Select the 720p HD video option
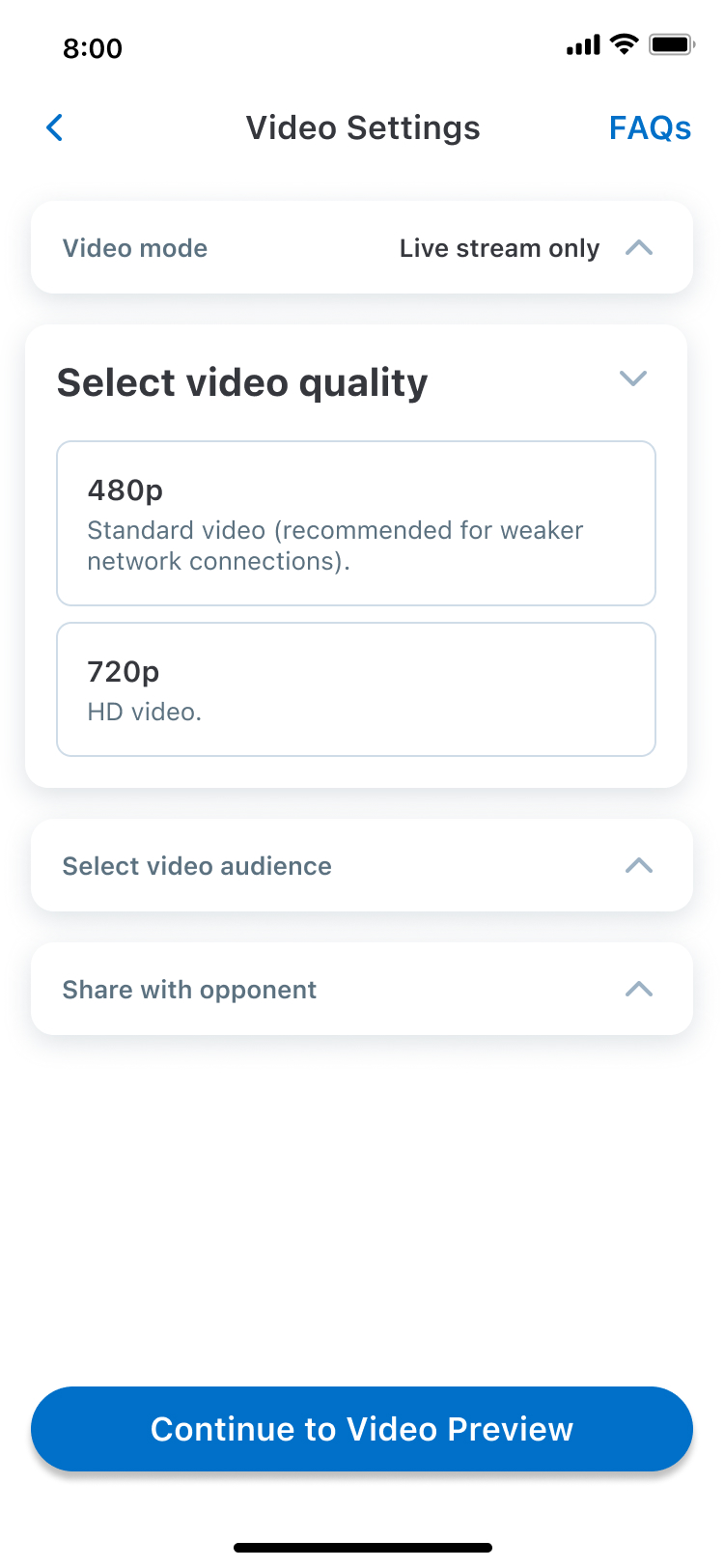724x1568 pixels. click(355, 688)
